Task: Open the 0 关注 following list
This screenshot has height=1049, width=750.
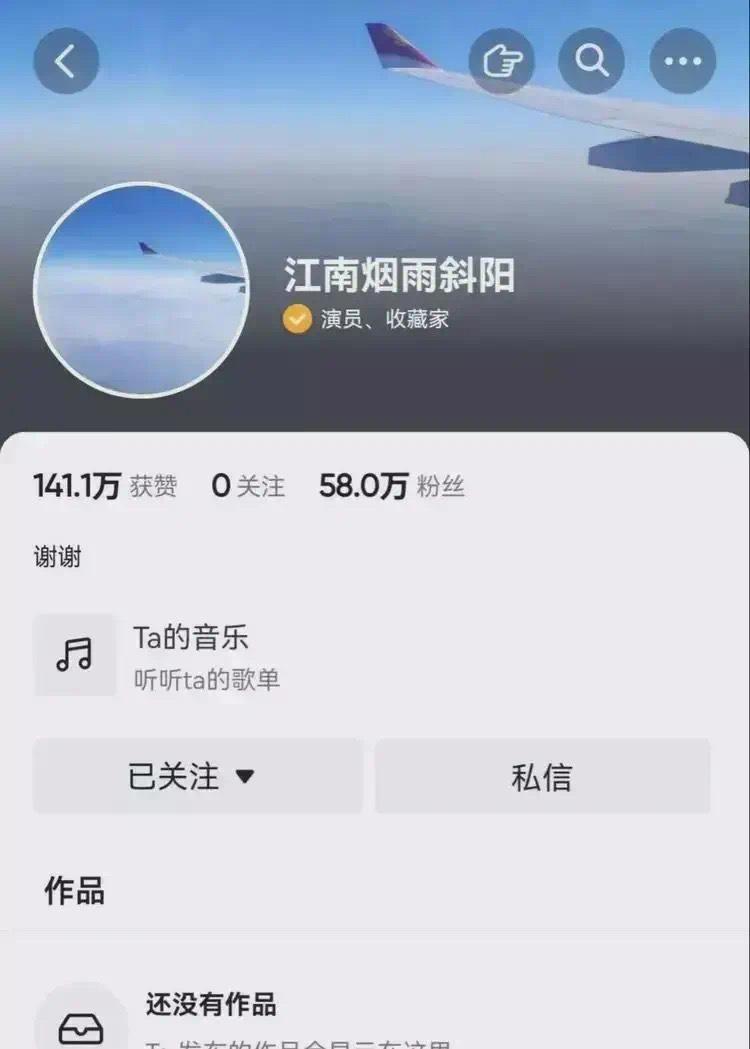Action: pyautogui.click(x=248, y=486)
